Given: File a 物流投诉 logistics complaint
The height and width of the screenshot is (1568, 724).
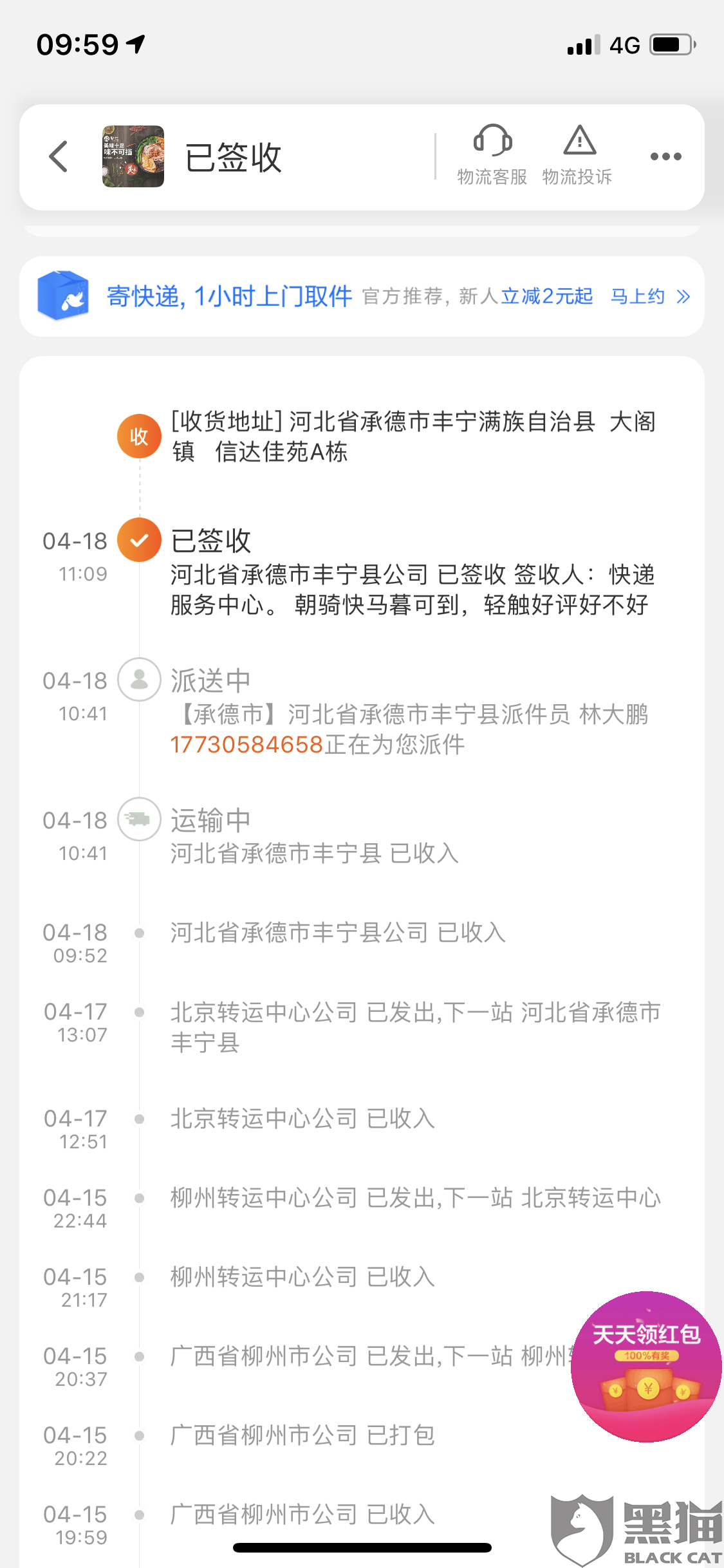Looking at the screenshot, I should [x=577, y=155].
